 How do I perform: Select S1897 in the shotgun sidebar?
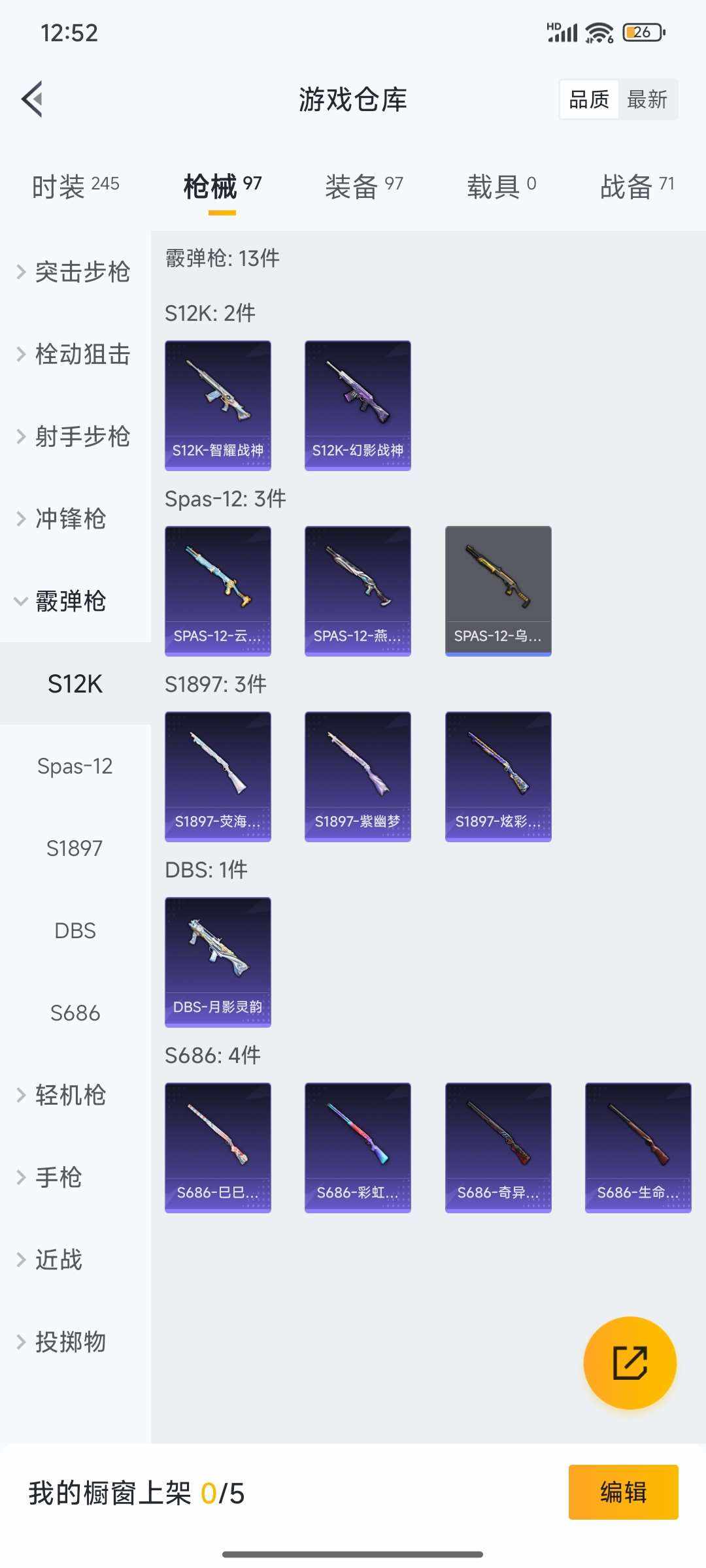(x=75, y=848)
